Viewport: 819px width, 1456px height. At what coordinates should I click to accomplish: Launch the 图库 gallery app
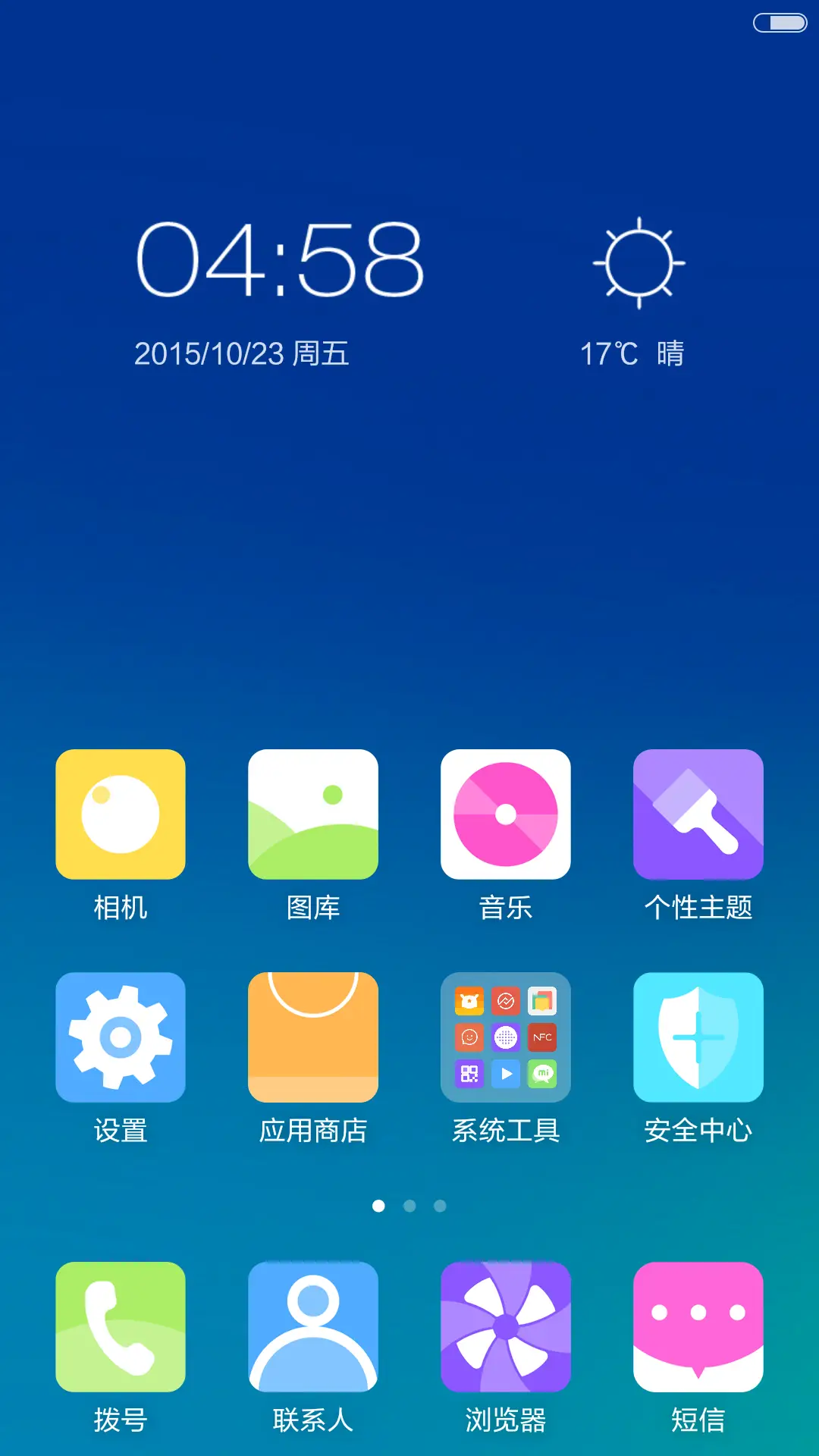pyautogui.click(x=313, y=814)
